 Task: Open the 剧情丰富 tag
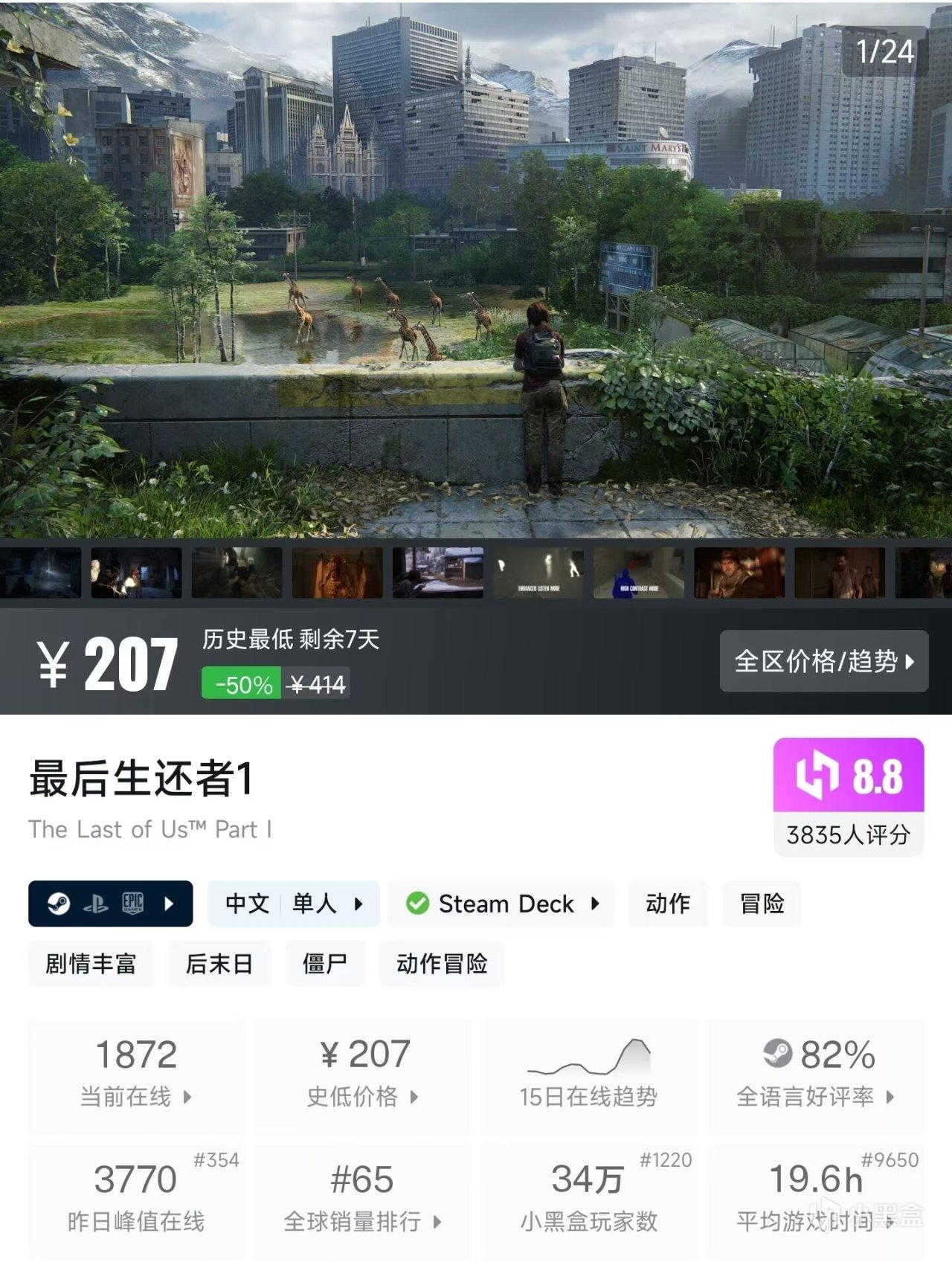tap(91, 964)
